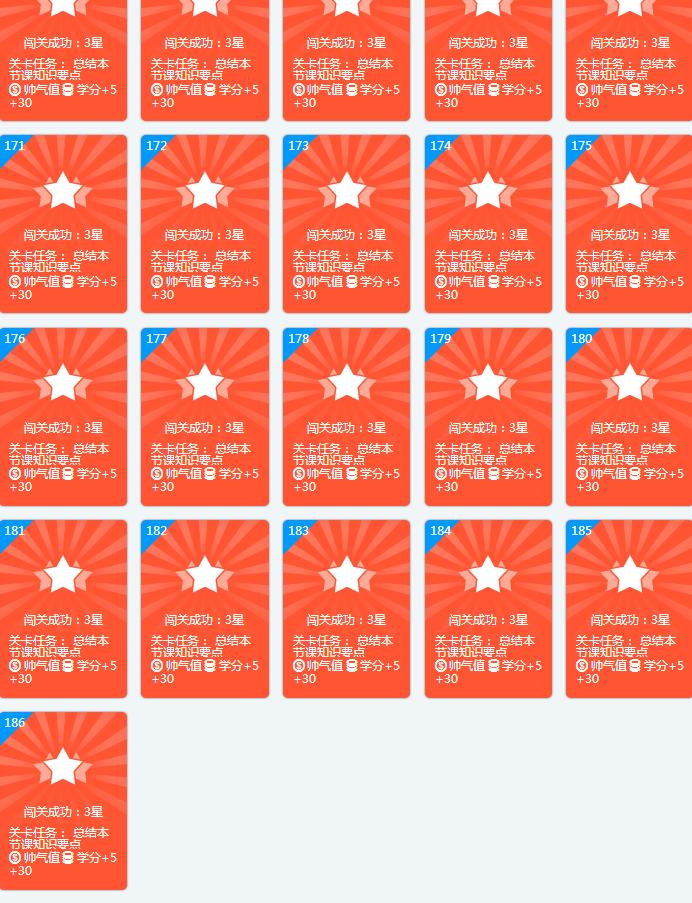Open level card 179
Image resolution: width=692 pixels, height=903 pixels.
point(488,416)
